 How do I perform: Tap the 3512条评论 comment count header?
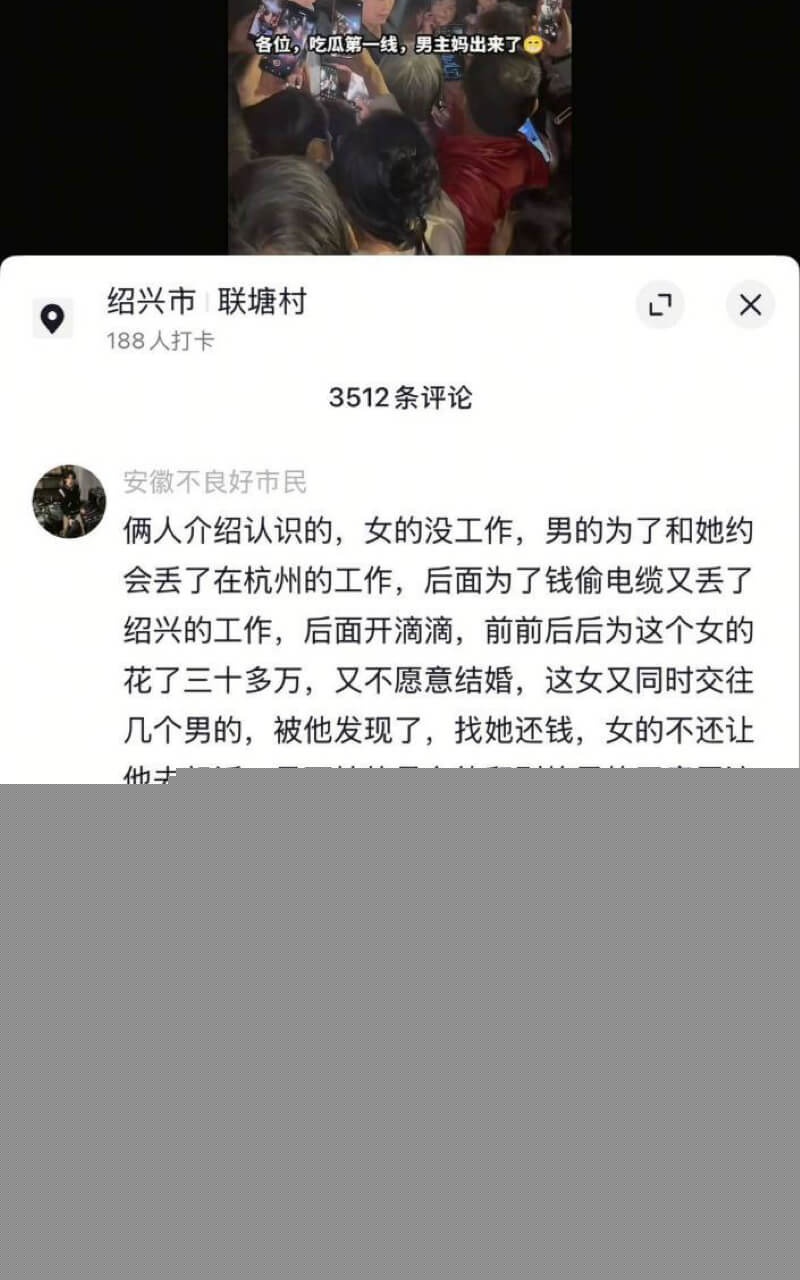(x=400, y=398)
